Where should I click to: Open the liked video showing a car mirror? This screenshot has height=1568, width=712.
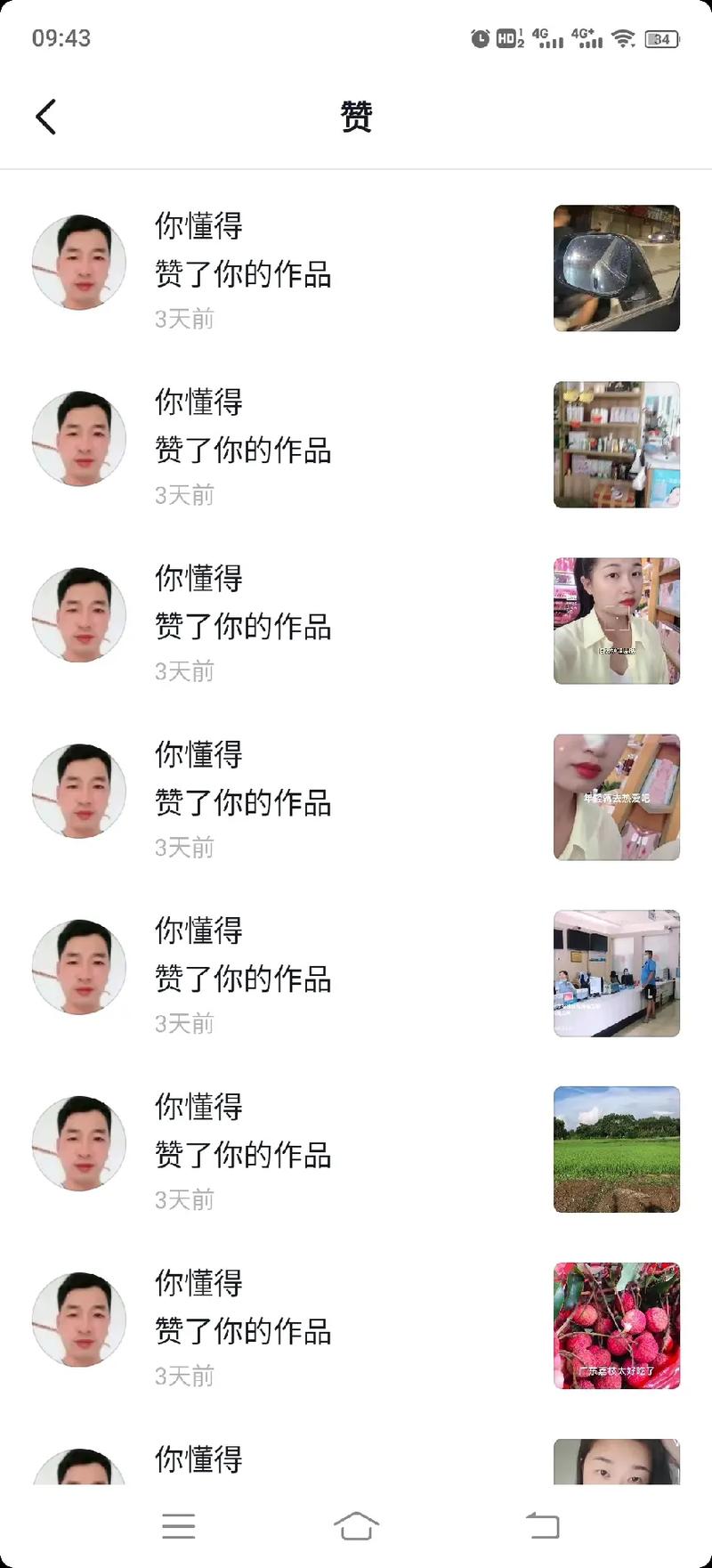pos(616,268)
